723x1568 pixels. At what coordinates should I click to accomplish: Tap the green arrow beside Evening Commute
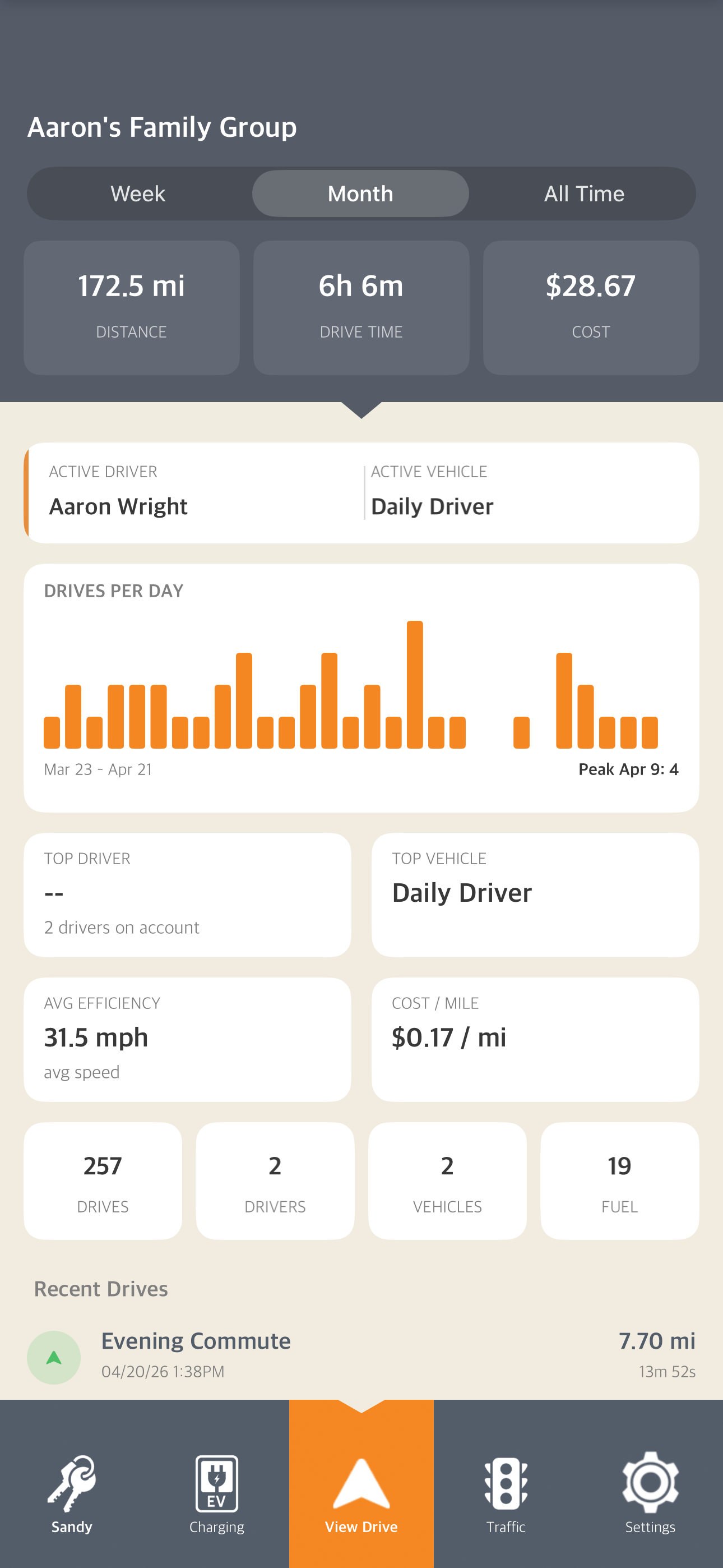(x=54, y=1358)
